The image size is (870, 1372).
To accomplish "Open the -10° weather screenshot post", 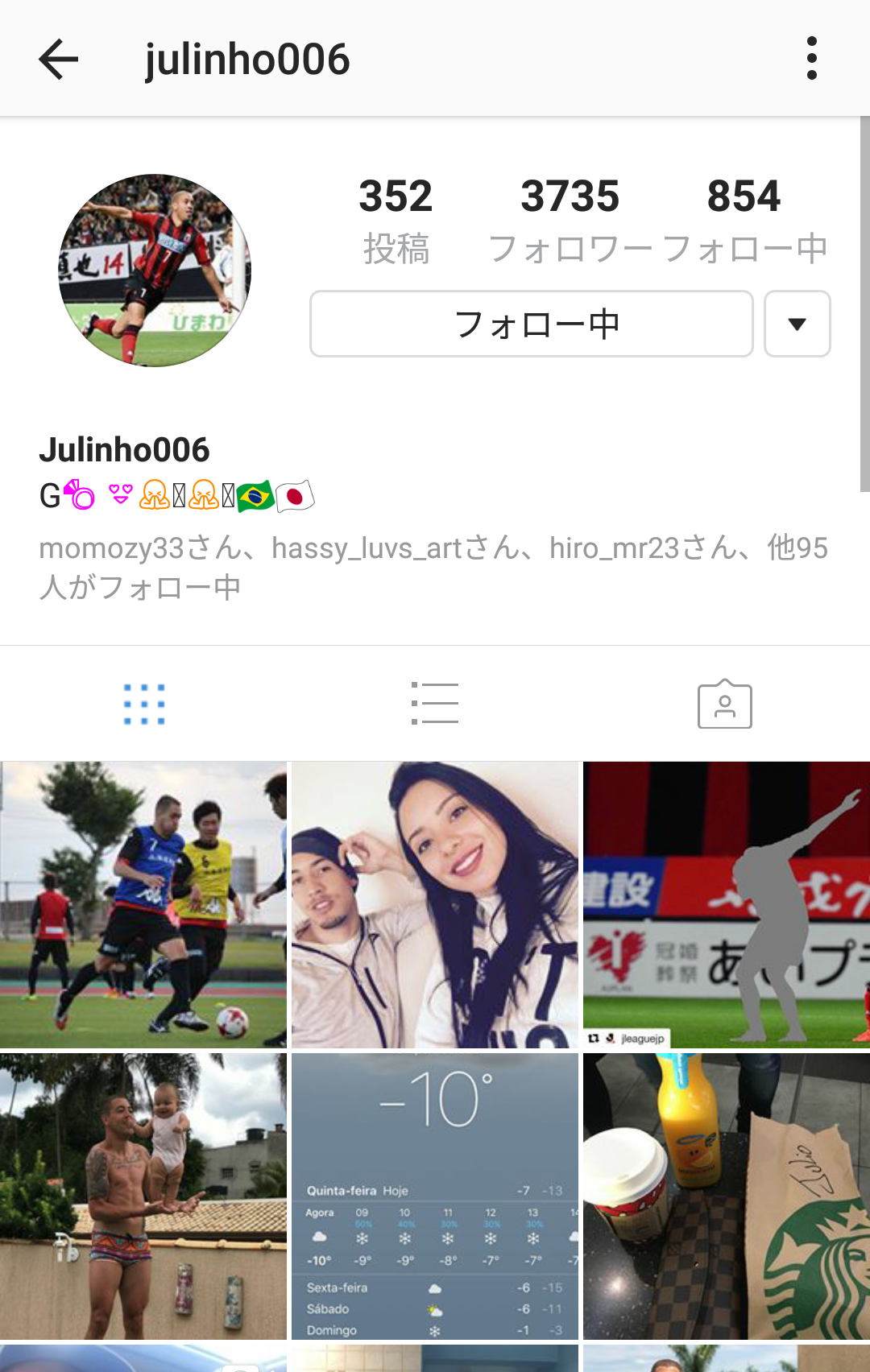I will tap(435, 1196).
